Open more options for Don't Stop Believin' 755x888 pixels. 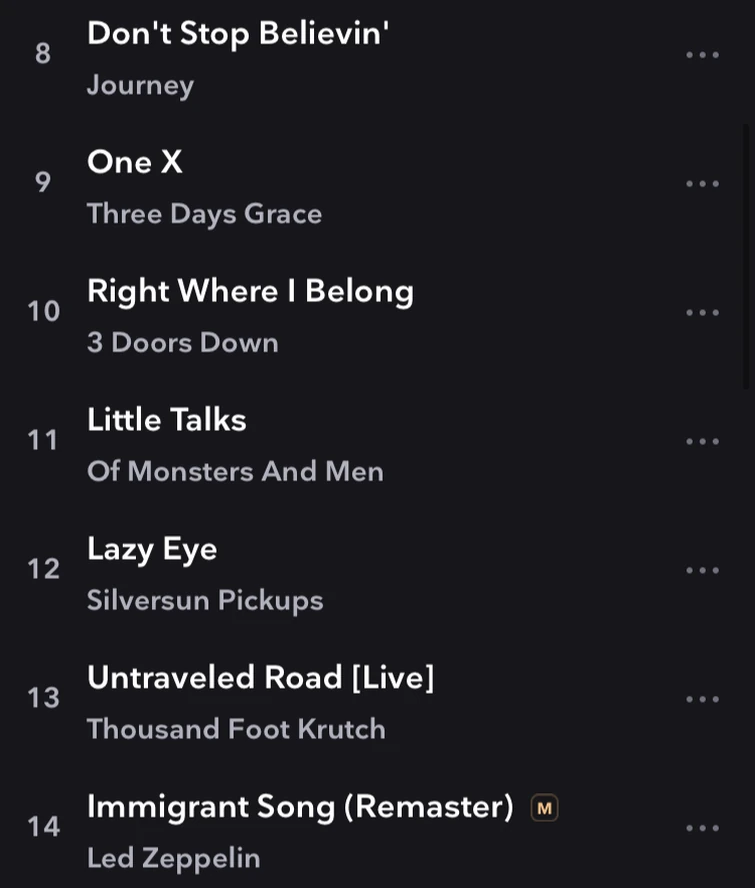click(702, 55)
